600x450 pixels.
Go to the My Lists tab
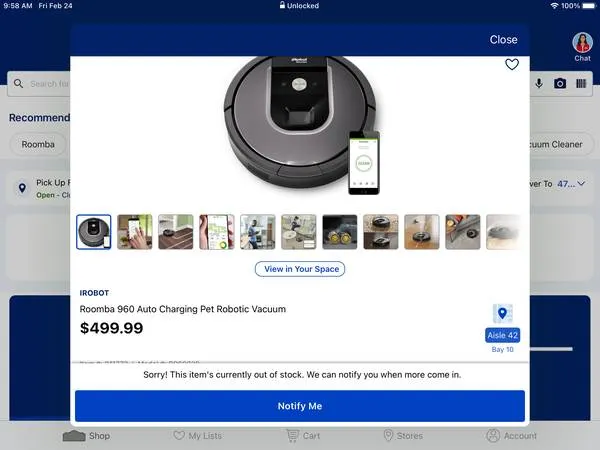pos(197,436)
